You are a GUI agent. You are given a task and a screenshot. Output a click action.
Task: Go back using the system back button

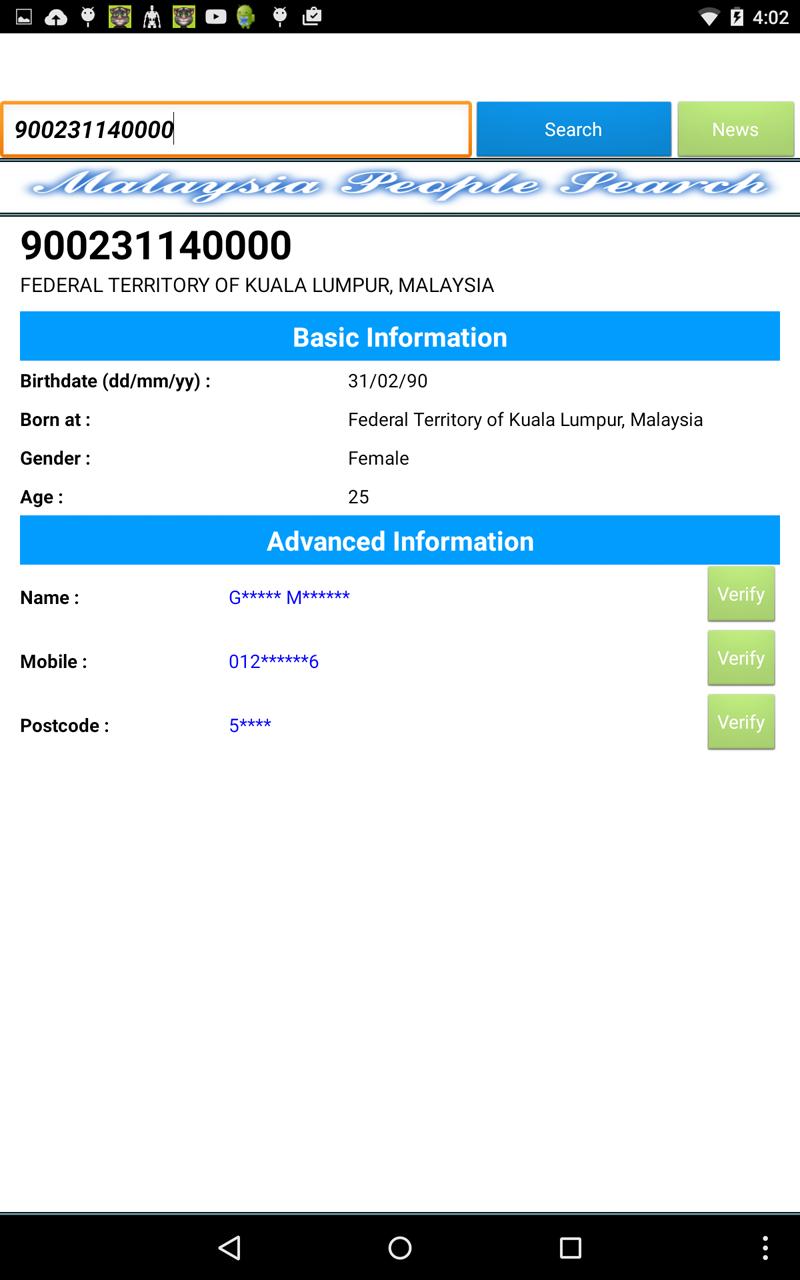point(230,1247)
